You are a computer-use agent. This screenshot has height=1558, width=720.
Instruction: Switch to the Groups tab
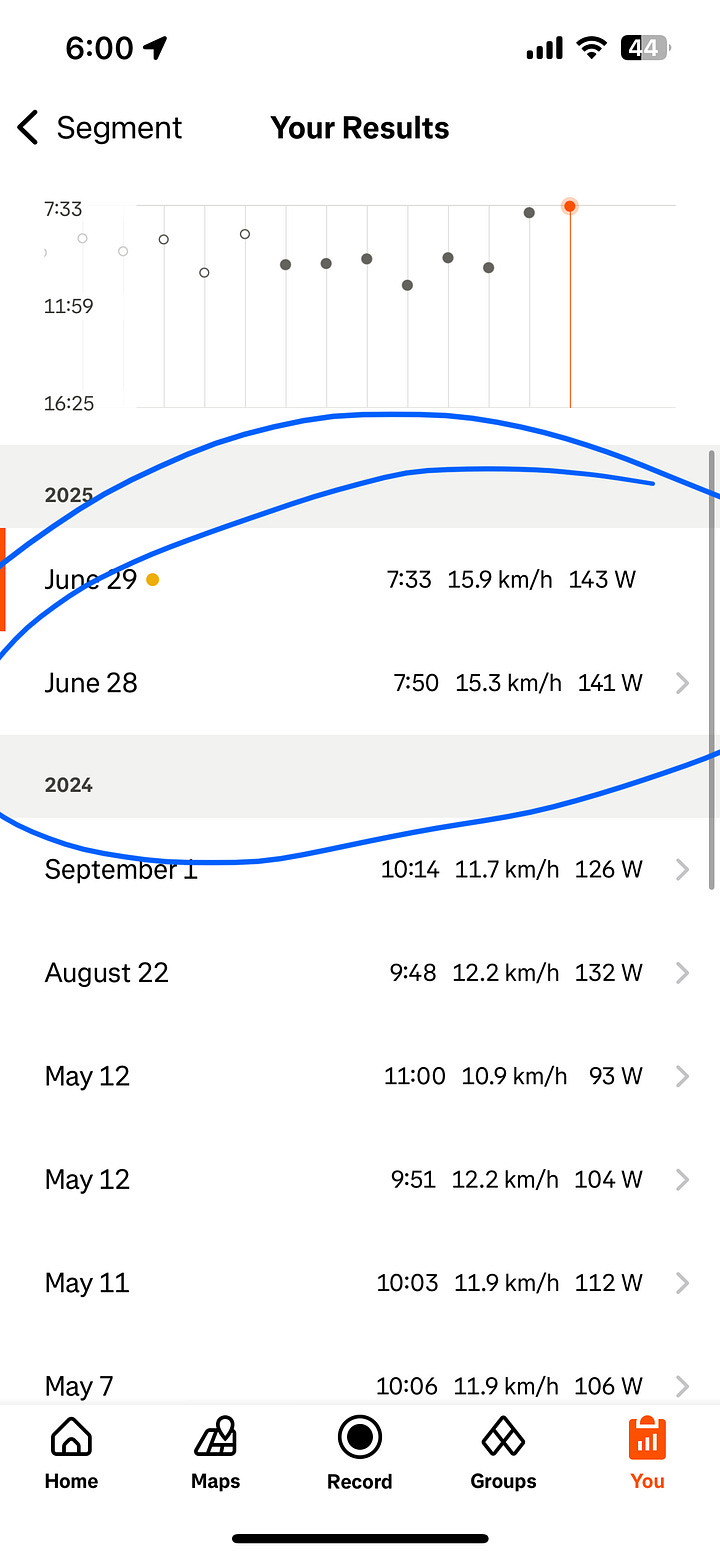[503, 1453]
